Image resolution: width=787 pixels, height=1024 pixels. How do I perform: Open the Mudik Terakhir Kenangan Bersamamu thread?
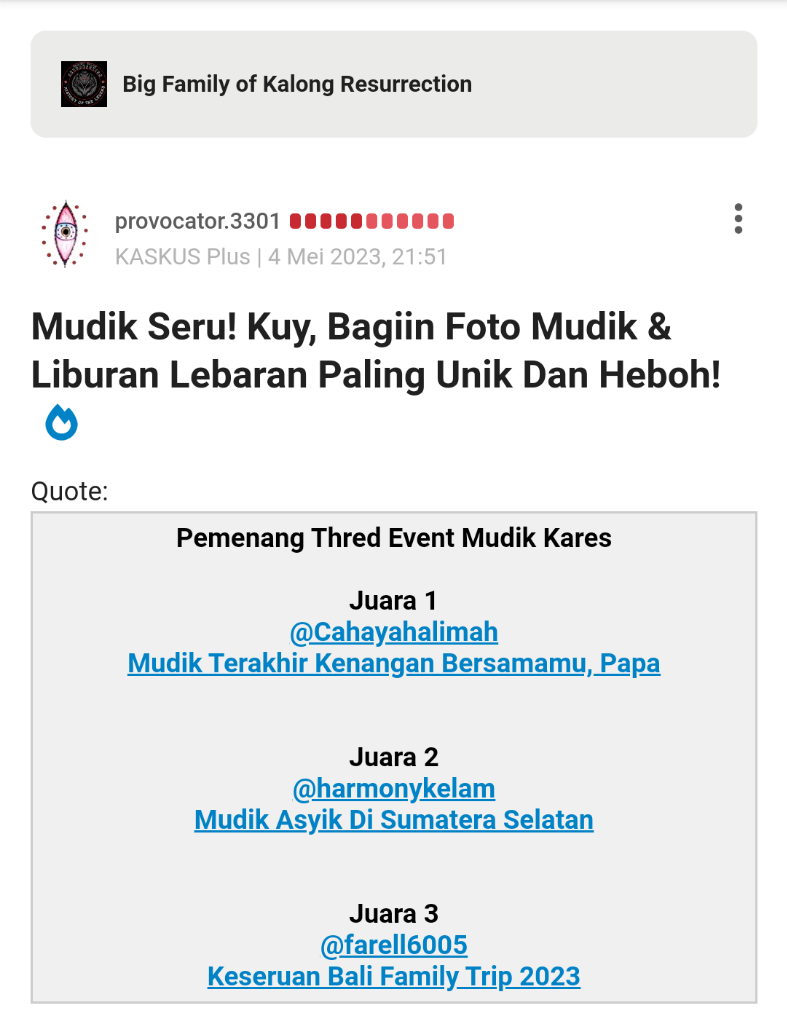[x=393, y=663]
